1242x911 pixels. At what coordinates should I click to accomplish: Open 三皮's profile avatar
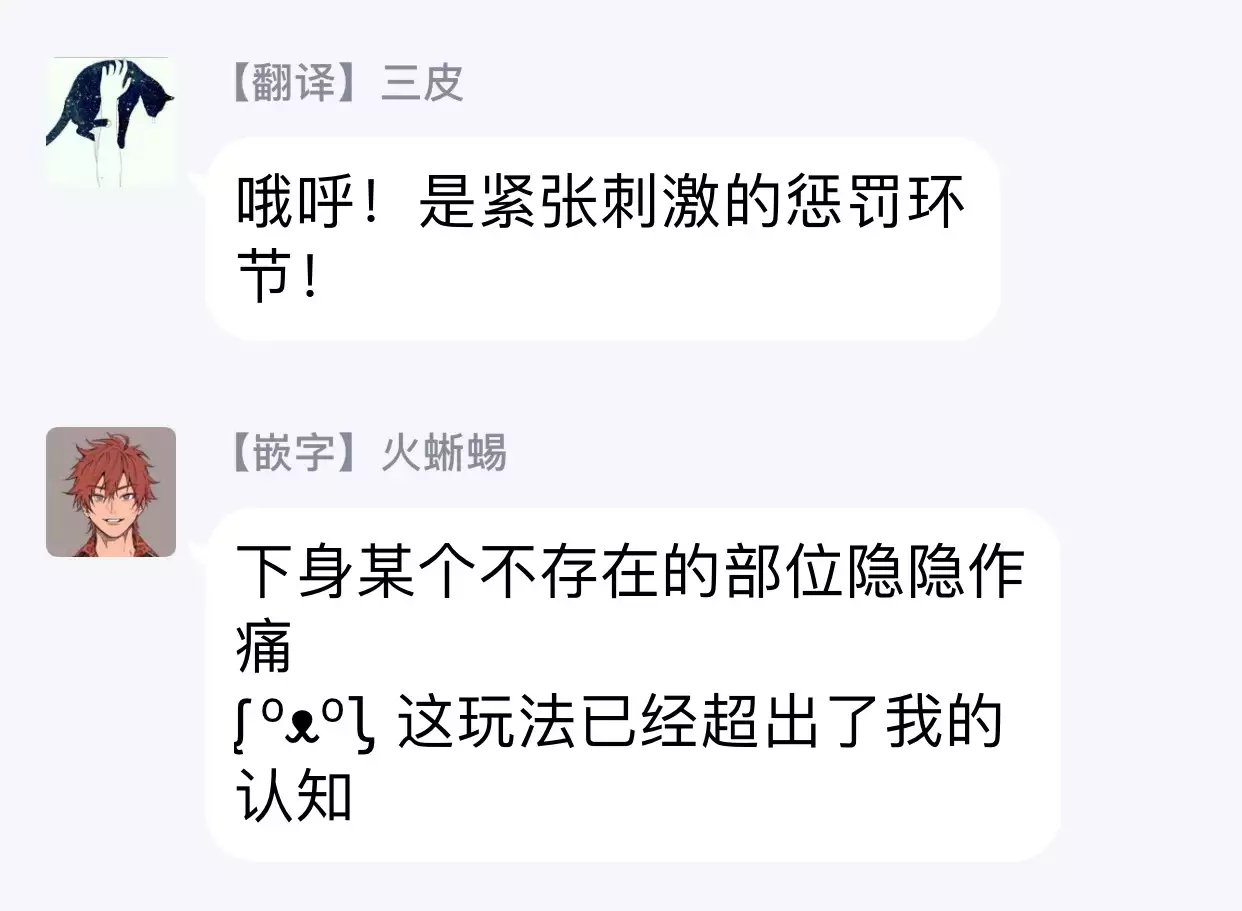[x=110, y=121]
